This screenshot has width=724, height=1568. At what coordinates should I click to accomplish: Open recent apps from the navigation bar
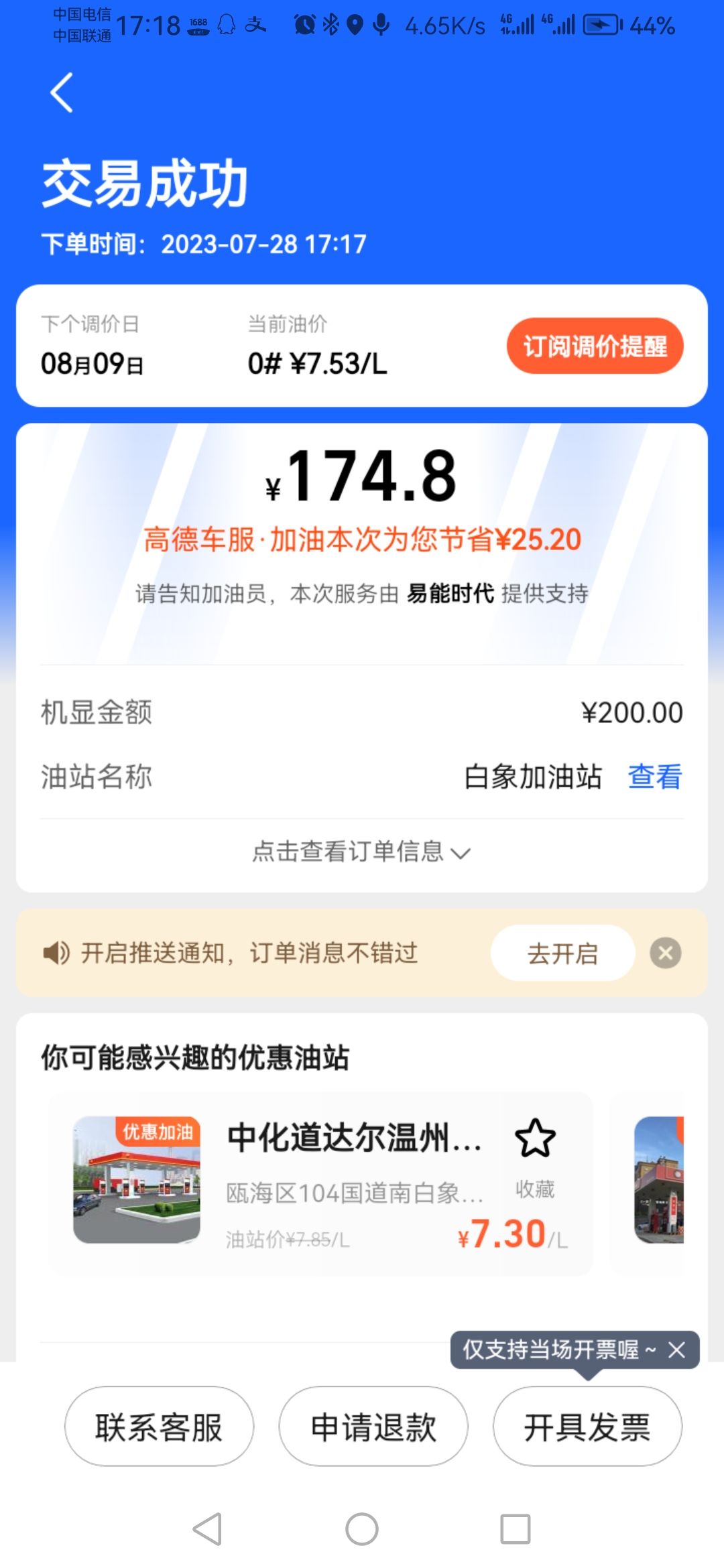515,1529
